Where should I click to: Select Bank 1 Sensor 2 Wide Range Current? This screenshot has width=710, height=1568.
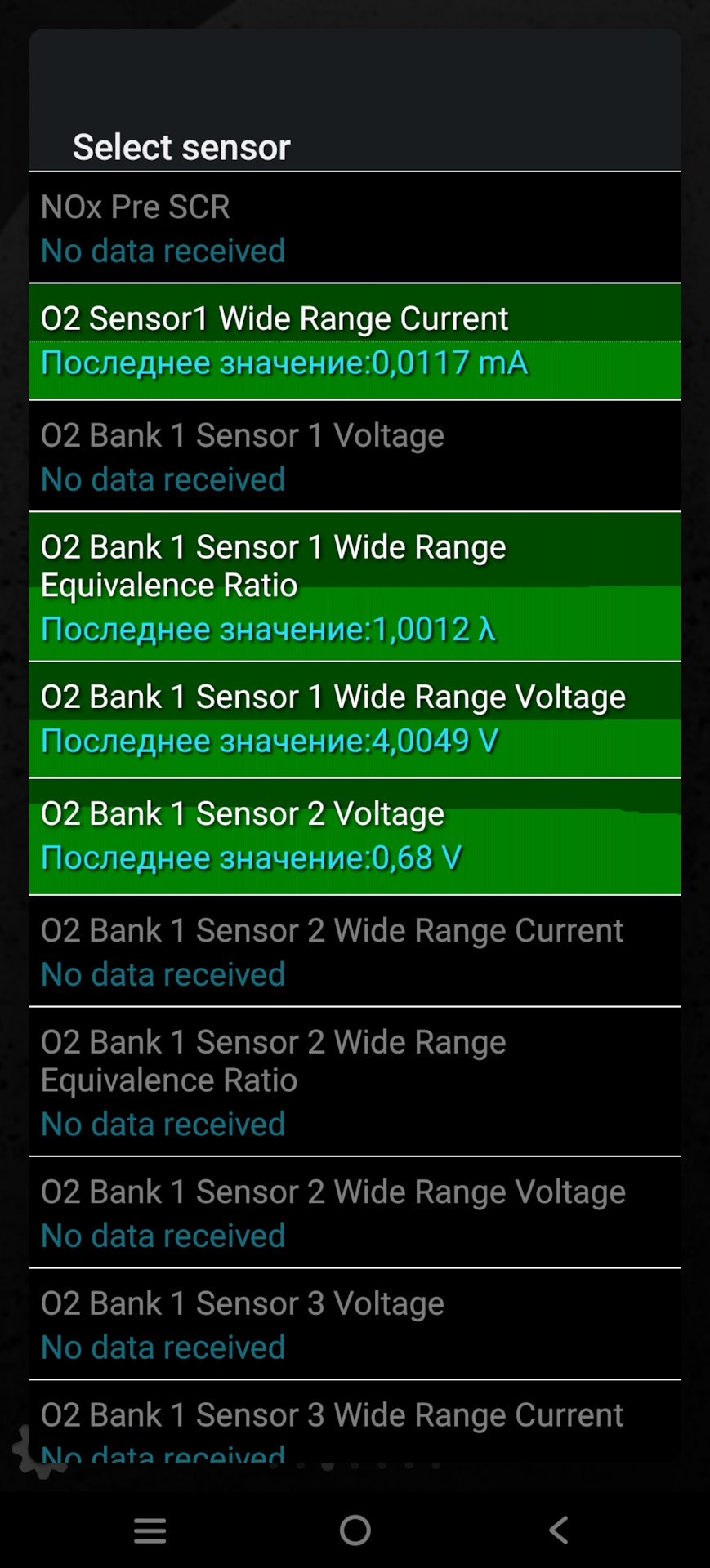pos(355,951)
